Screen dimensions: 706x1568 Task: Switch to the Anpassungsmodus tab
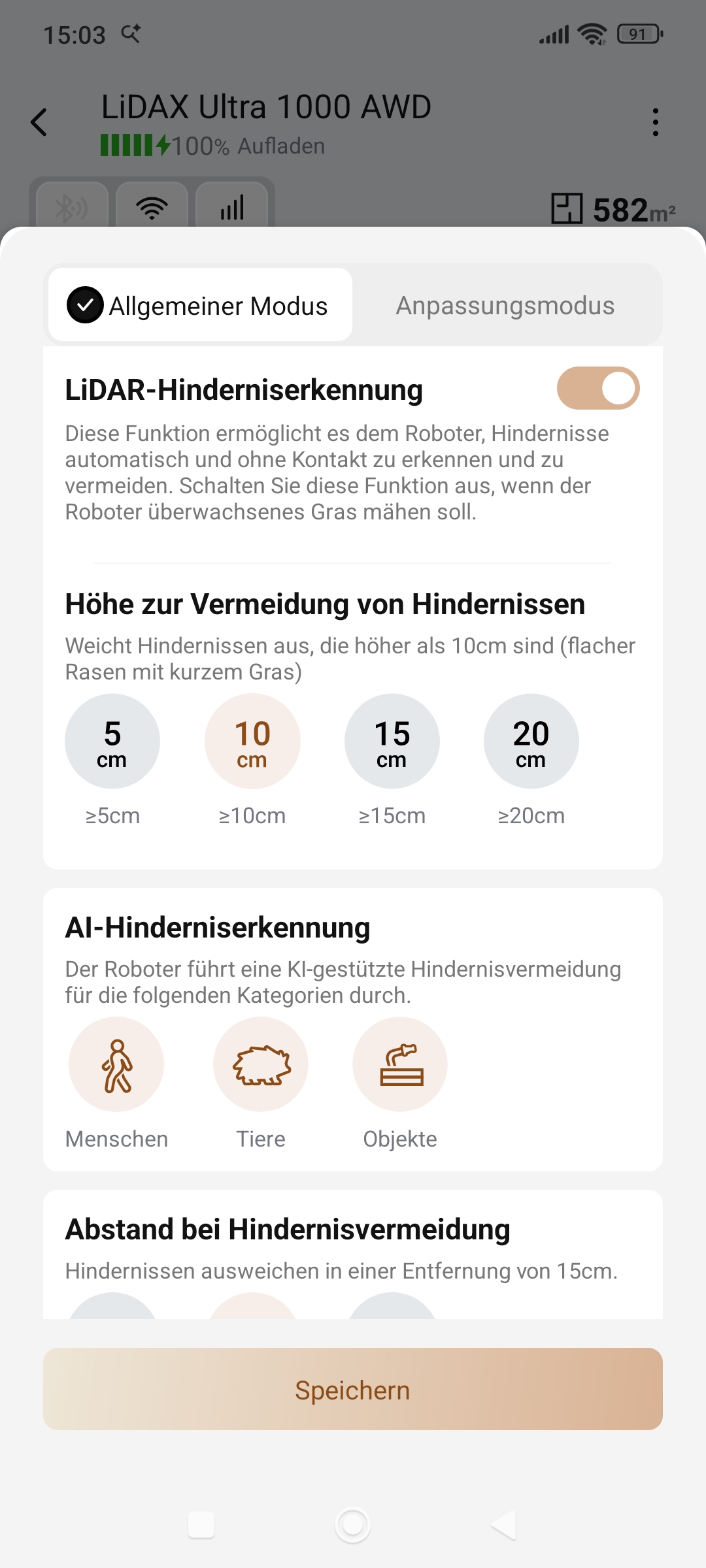[505, 305]
